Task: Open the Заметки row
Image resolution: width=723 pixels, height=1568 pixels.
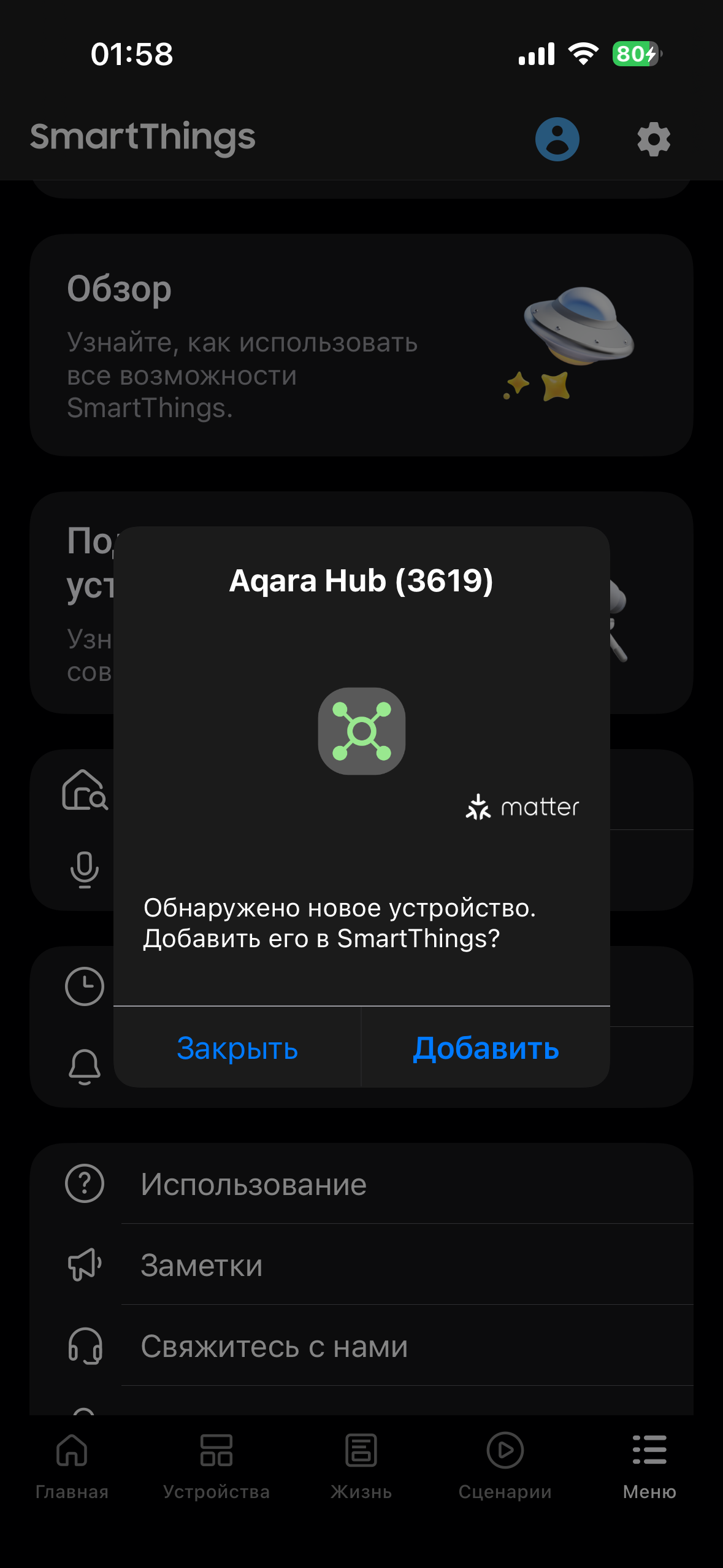Action: pyautogui.click(x=361, y=1265)
